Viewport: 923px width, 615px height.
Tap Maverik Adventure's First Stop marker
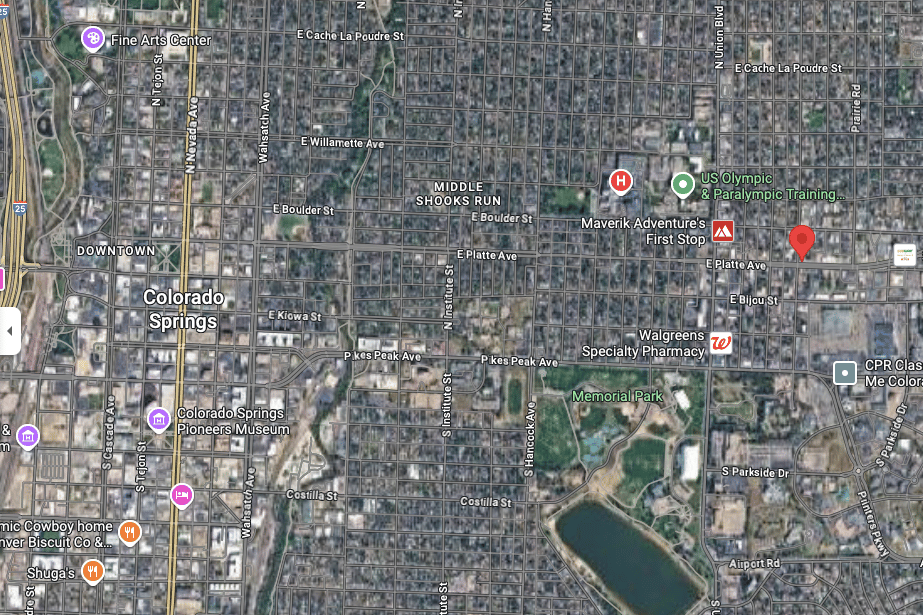pos(722,232)
